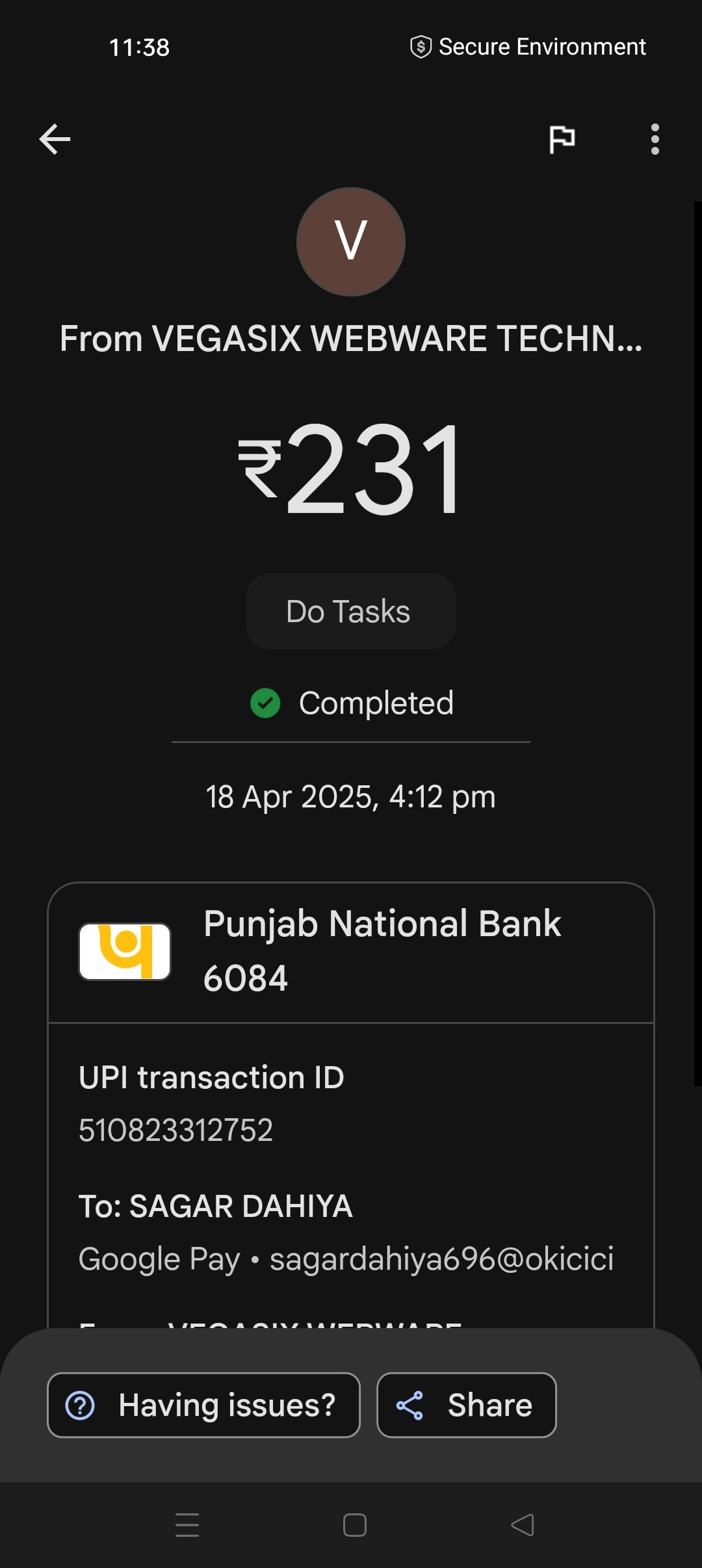Viewport: 702px width, 1568px height.
Task: Open the VEGASIX WEBWARE avatar
Action: click(x=351, y=242)
